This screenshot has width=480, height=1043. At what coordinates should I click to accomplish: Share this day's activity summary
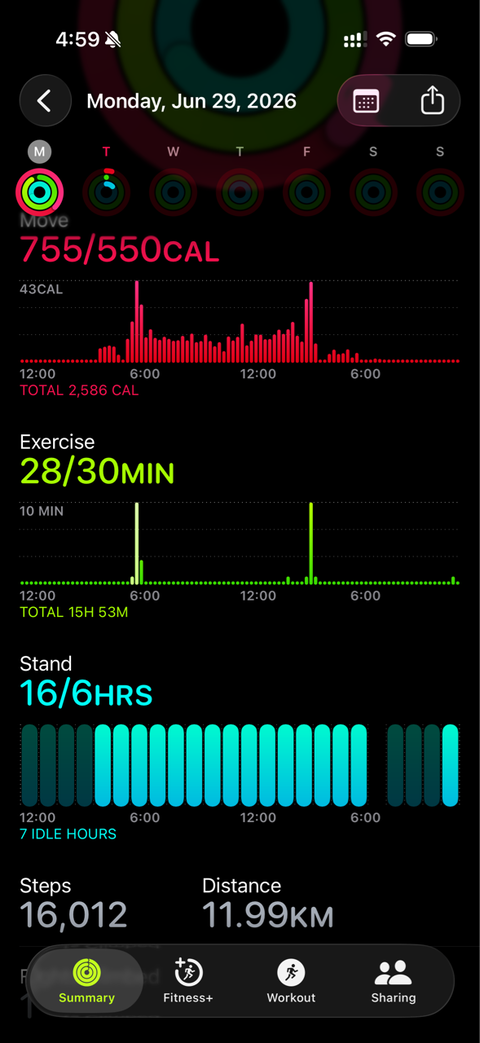(432, 101)
